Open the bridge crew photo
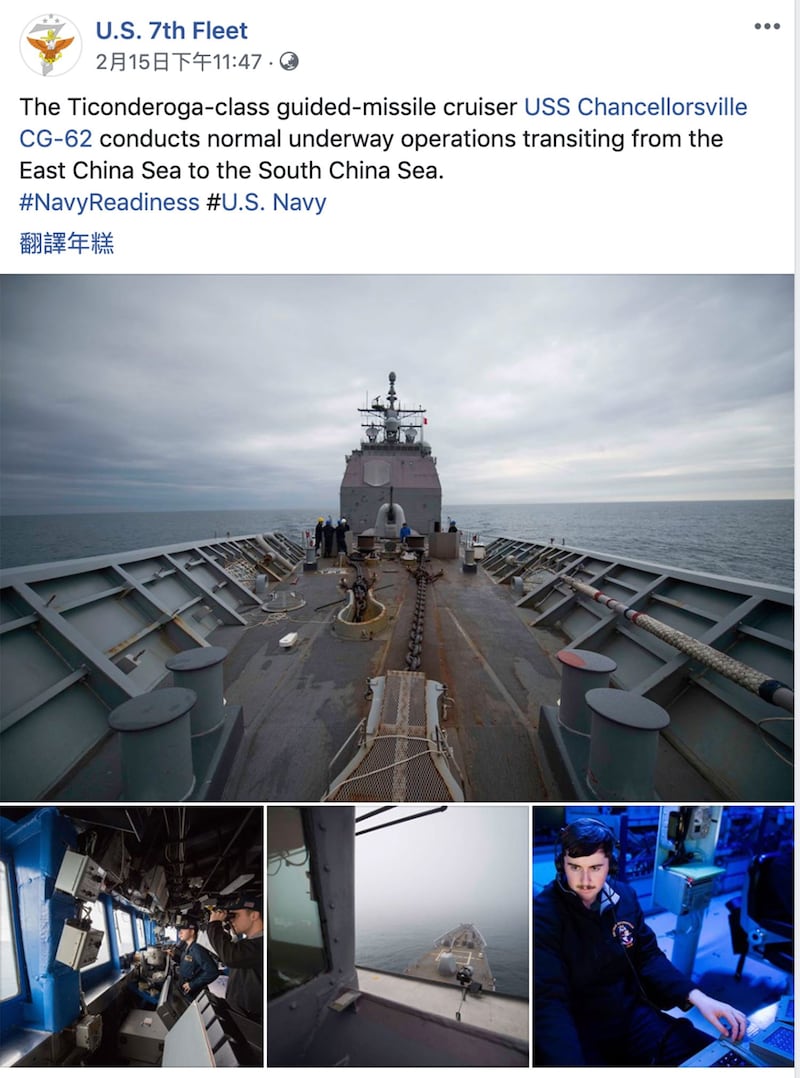The height and width of the screenshot is (1078, 800). [x=131, y=936]
